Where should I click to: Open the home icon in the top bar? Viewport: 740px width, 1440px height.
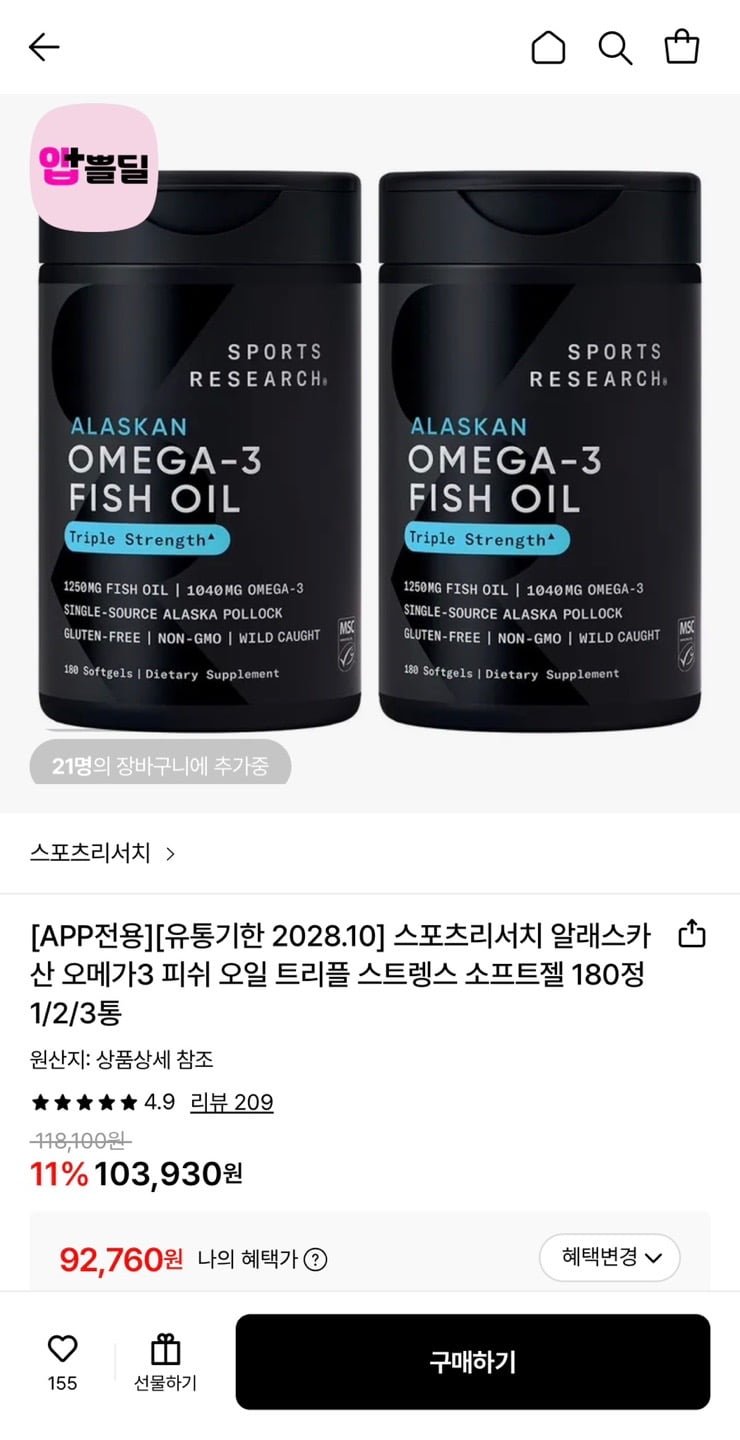coord(547,47)
